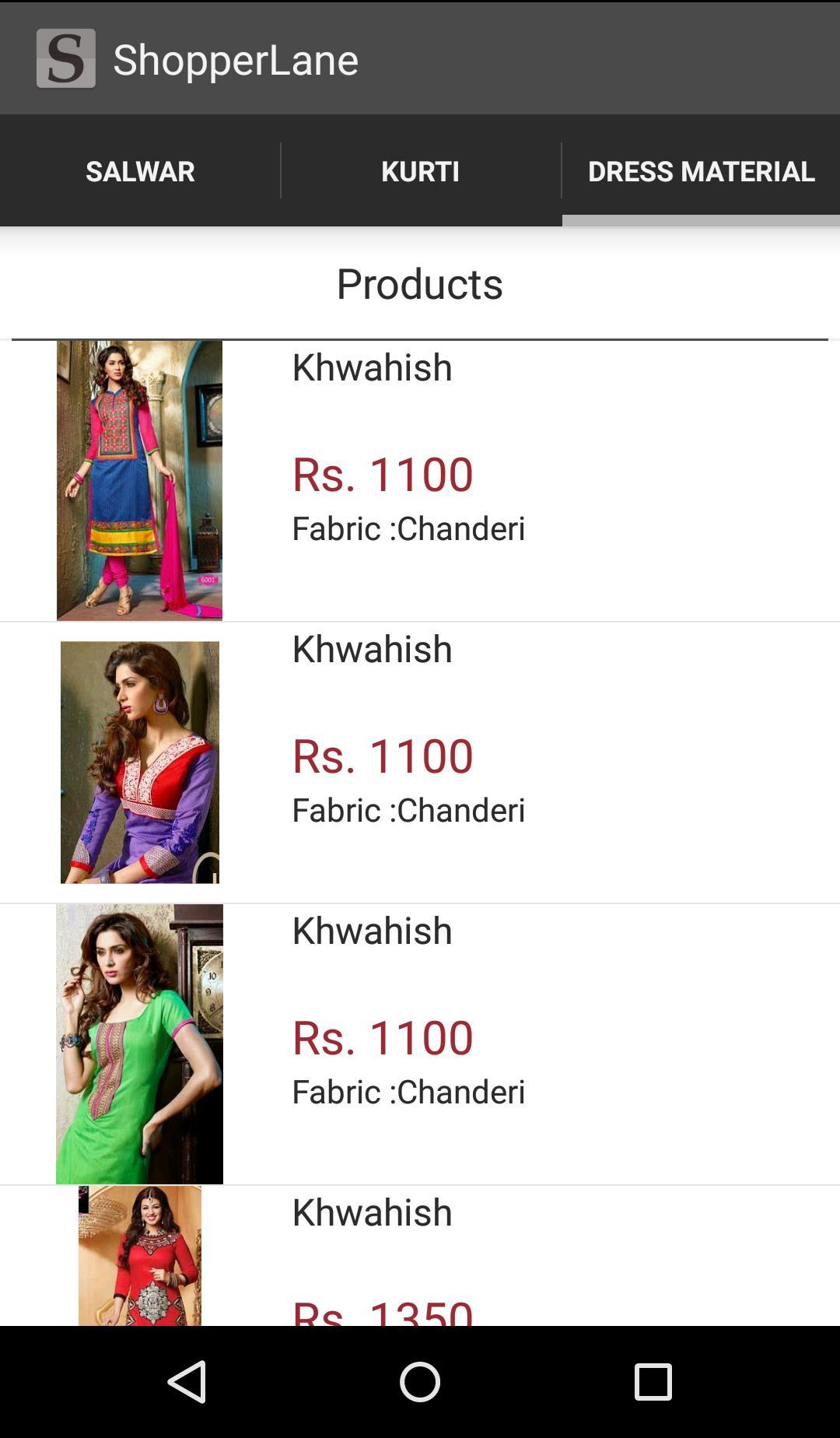This screenshot has height=1438, width=840.
Task: Select the Dress Material tab
Action: coord(701,171)
